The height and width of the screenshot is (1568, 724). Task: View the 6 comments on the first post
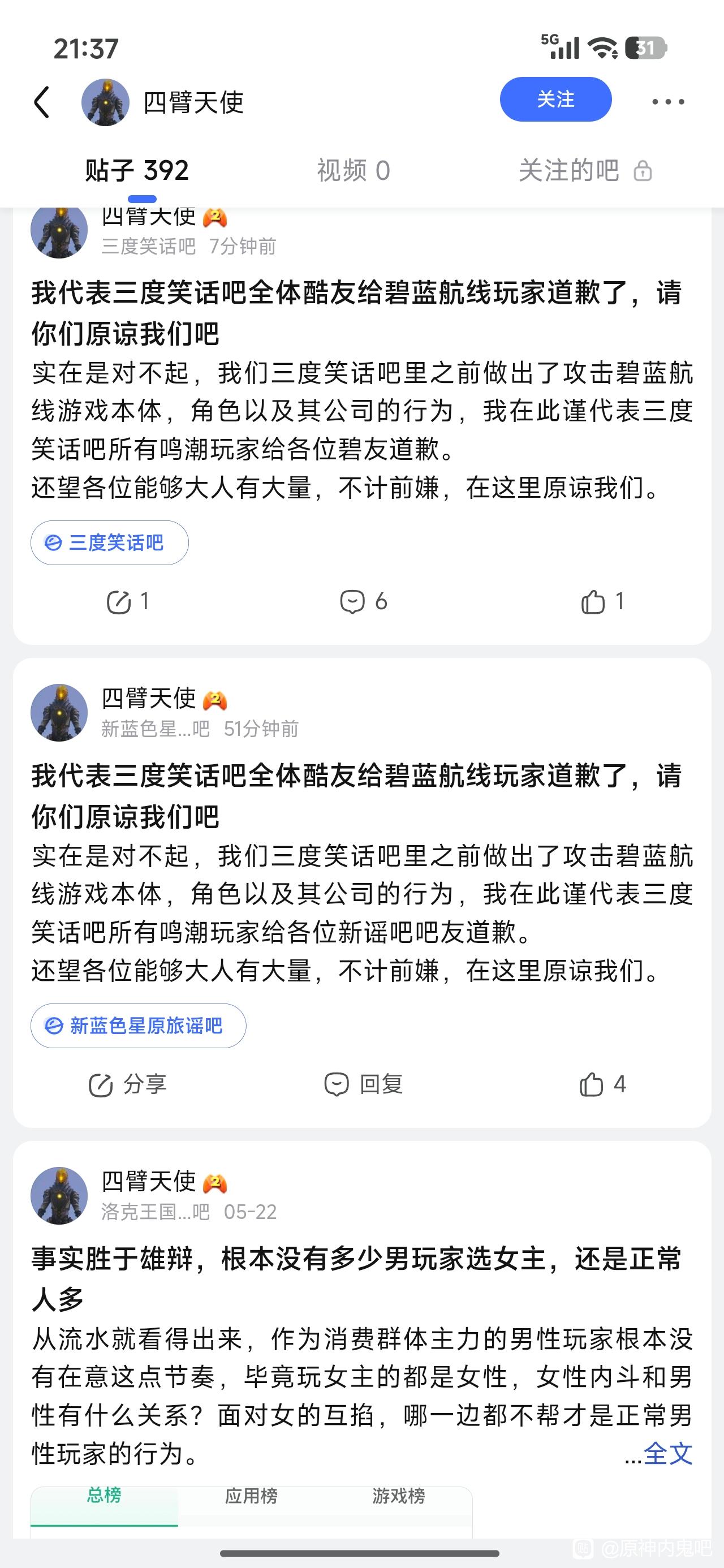pos(364,602)
